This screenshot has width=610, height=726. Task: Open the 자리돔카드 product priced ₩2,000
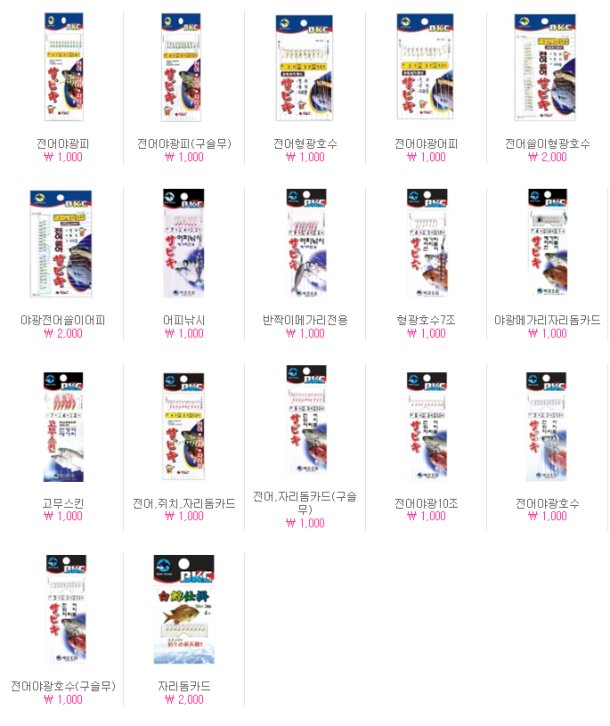click(x=183, y=608)
